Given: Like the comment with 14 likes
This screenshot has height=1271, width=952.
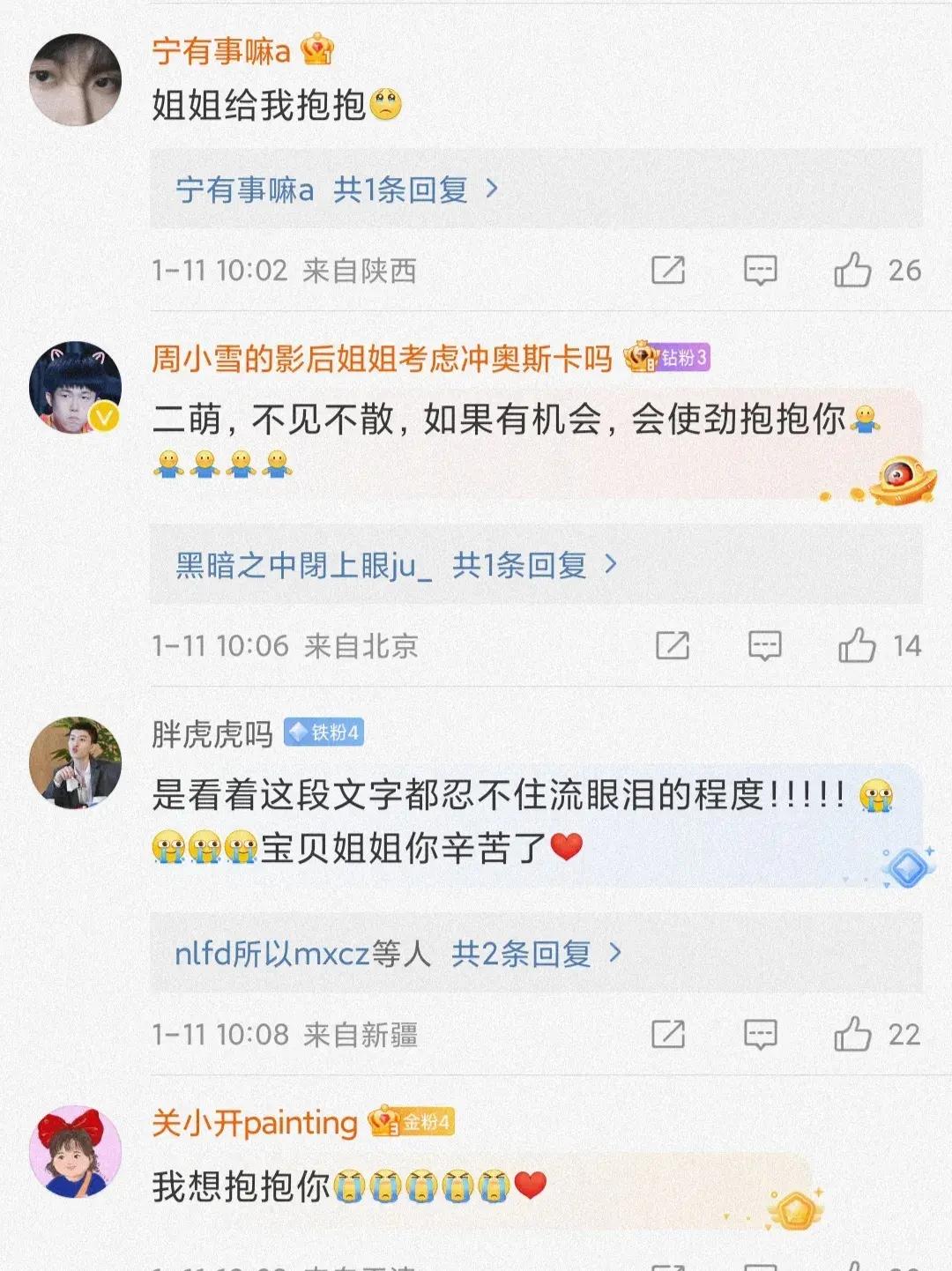Looking at the screenshot, I should [x=857, y=645].
